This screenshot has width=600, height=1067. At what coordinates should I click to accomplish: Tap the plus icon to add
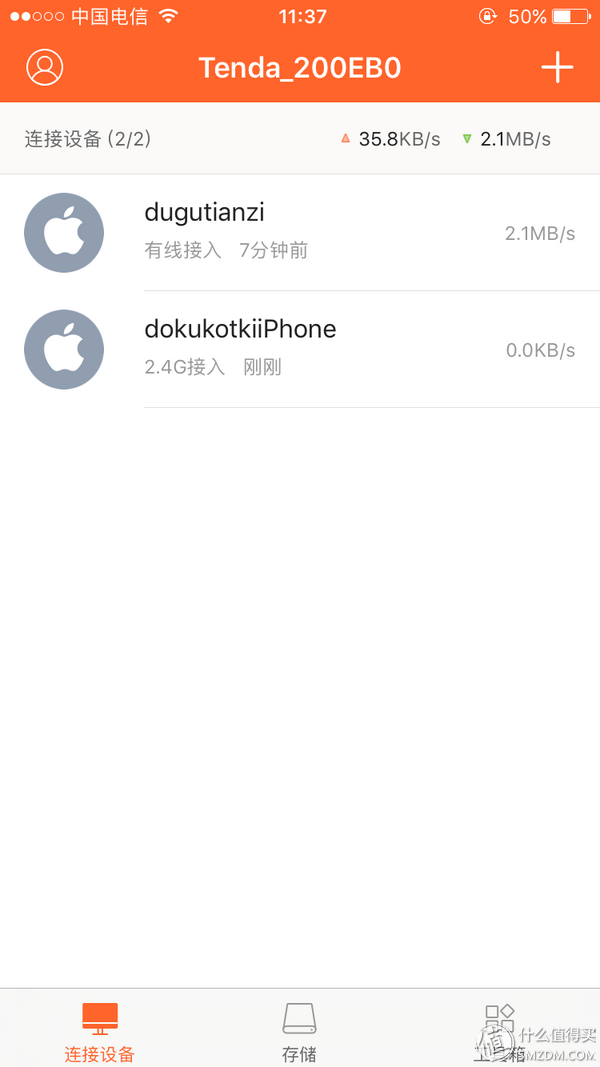tap(557, 67)
